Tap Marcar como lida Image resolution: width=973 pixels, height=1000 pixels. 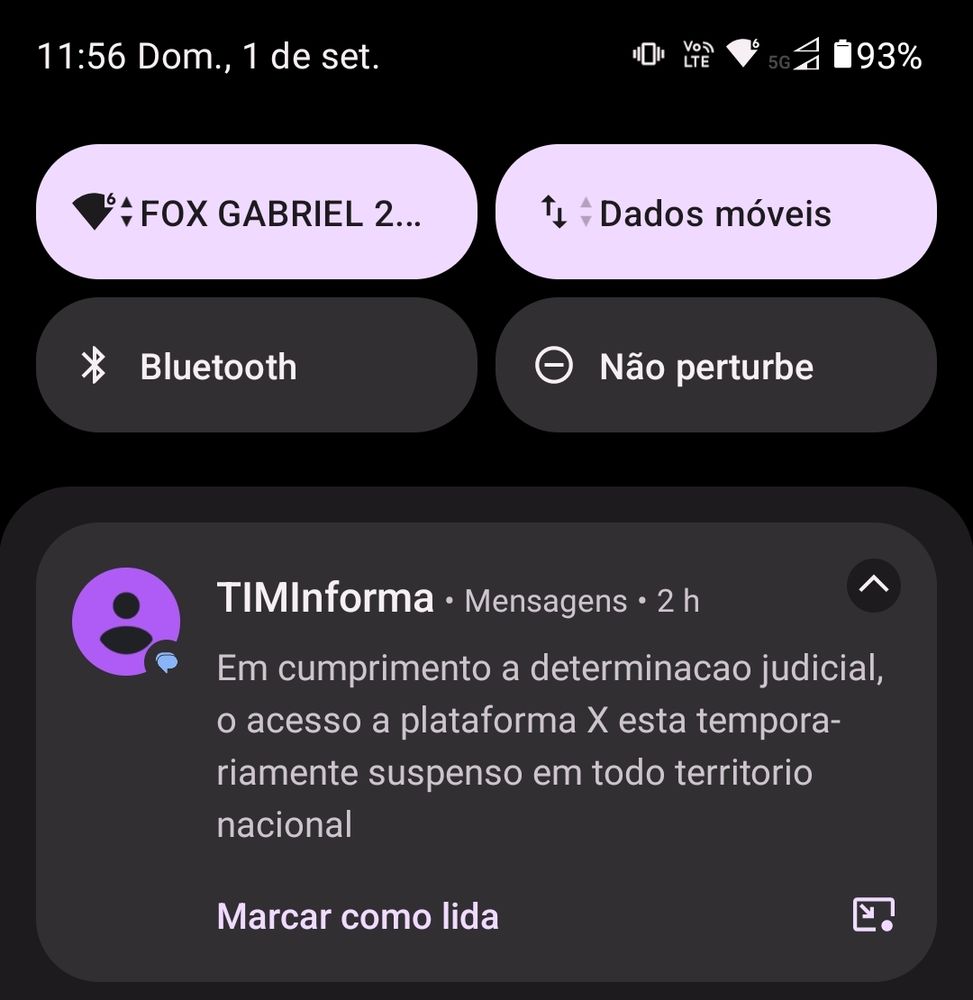tap(357, 916)
